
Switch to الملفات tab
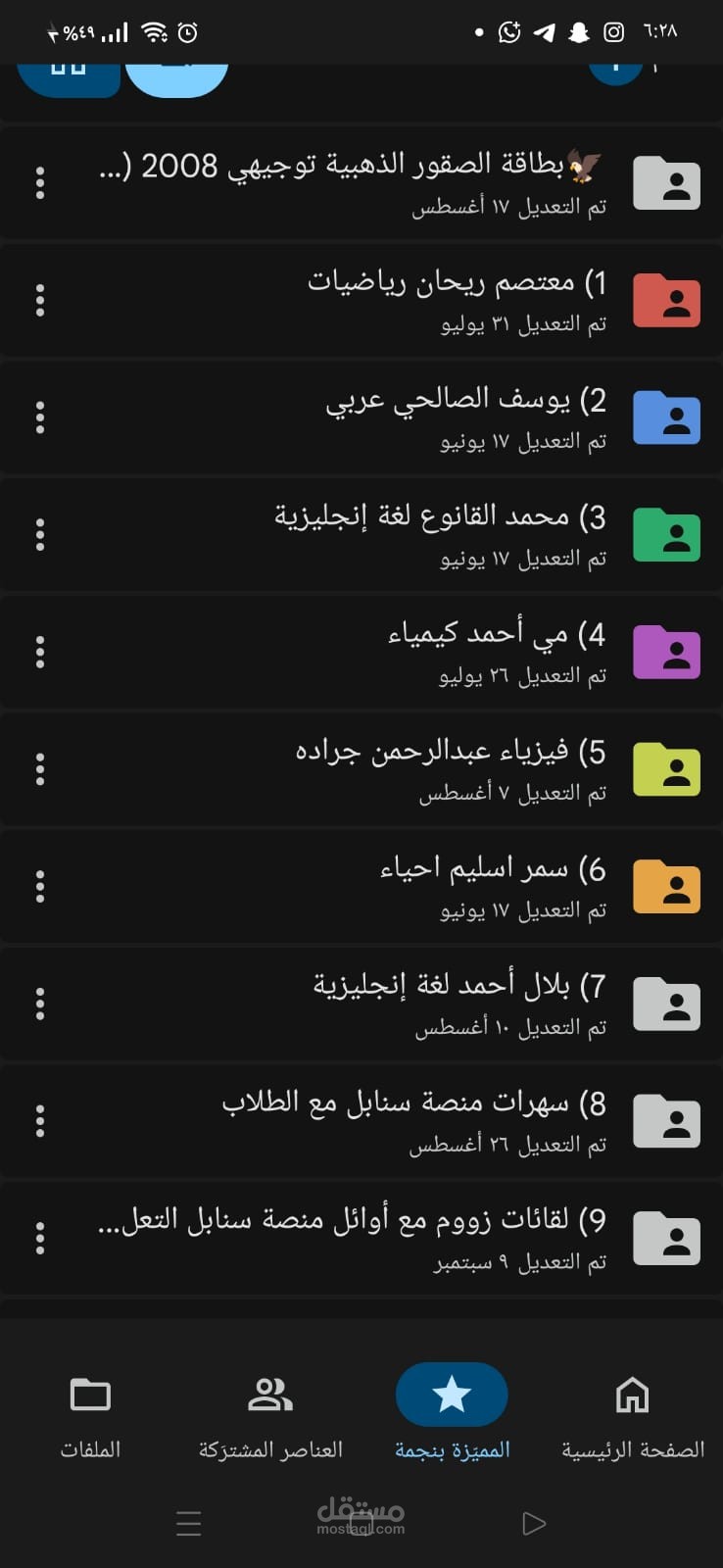[x=90, y=1413]
